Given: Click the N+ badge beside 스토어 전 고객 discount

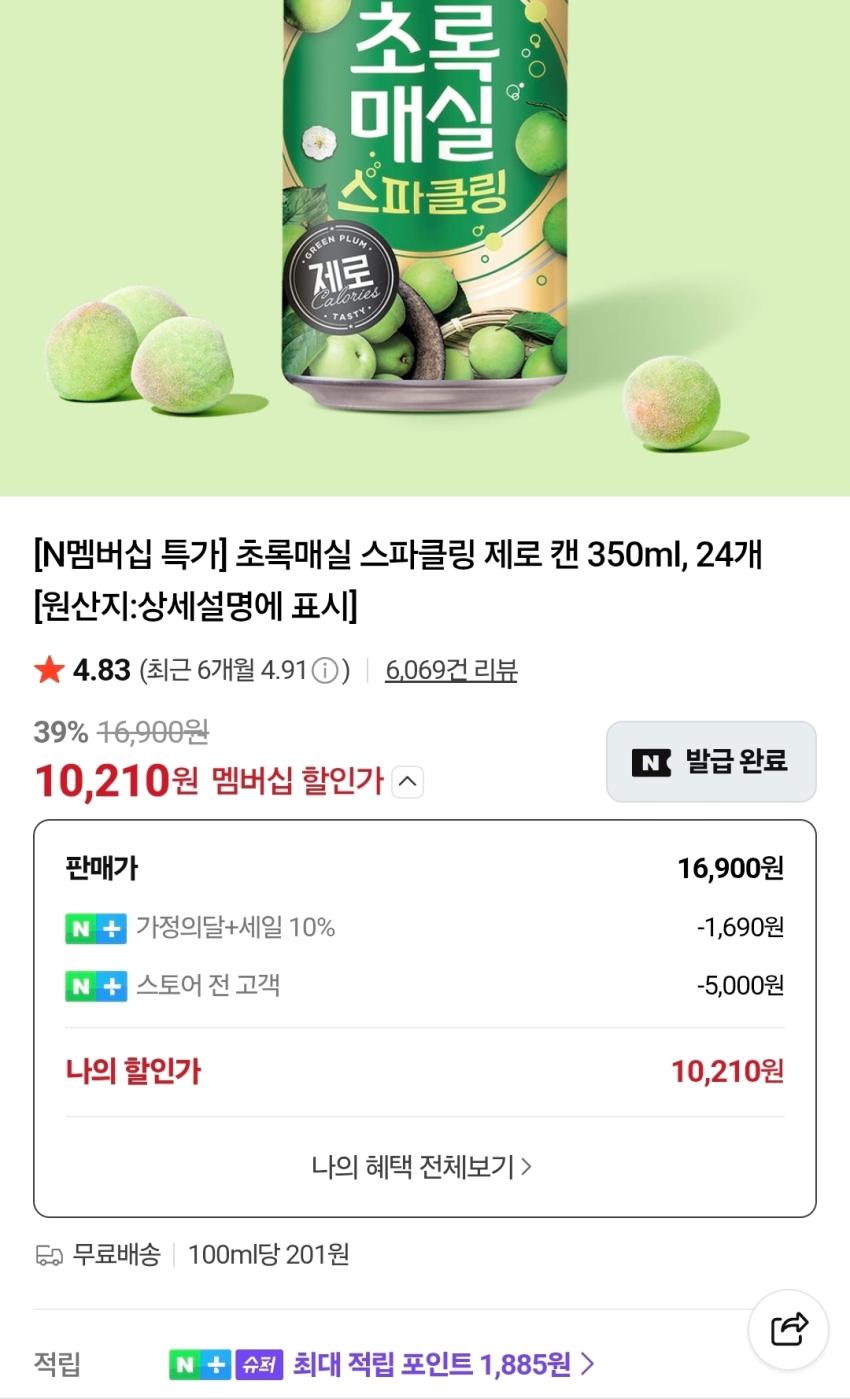Looking at the screenshot, I should click(96, 986).
